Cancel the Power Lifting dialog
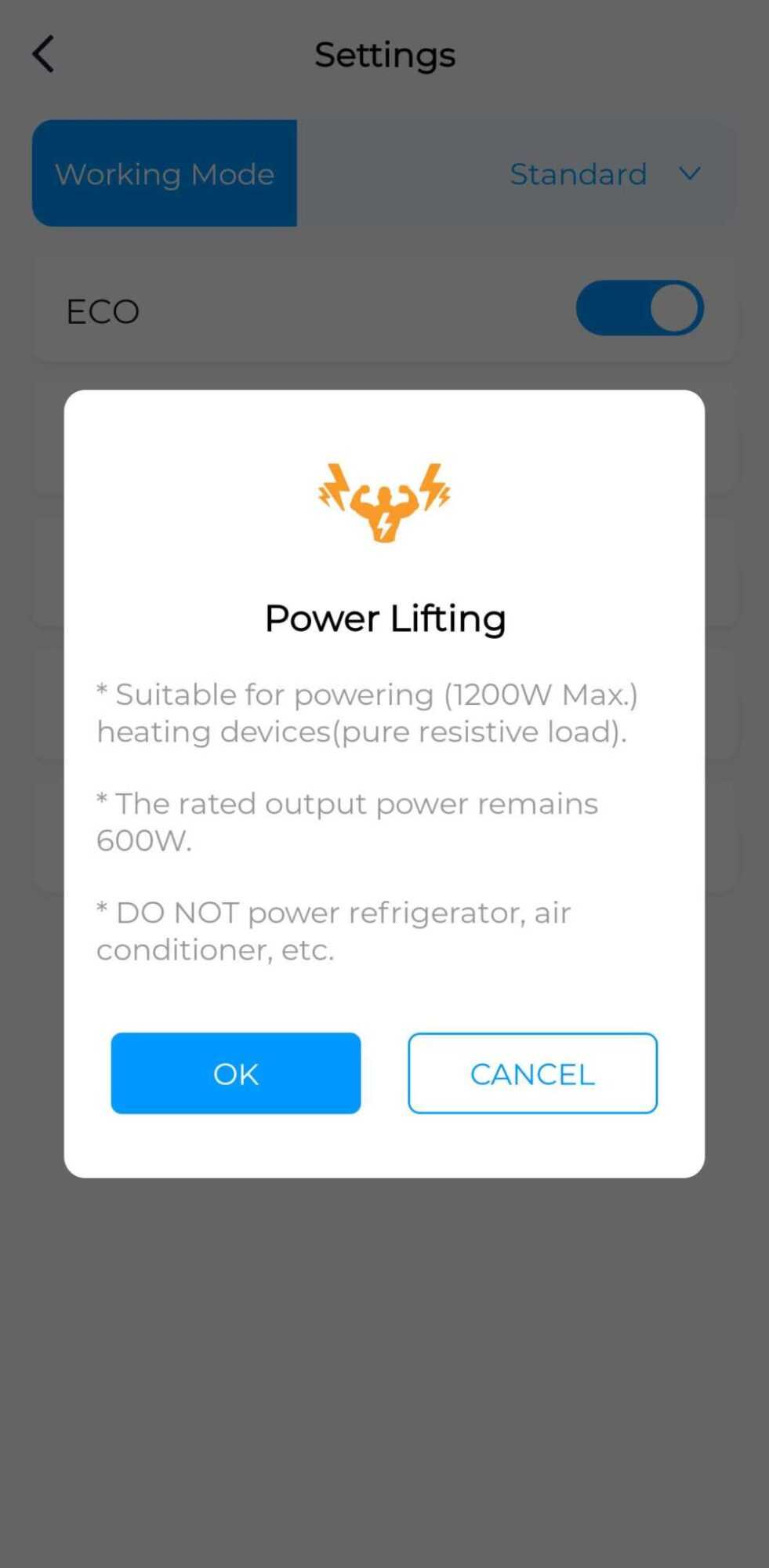Viewport: 769px width, 1568px height. click(x=532, y=1073)
